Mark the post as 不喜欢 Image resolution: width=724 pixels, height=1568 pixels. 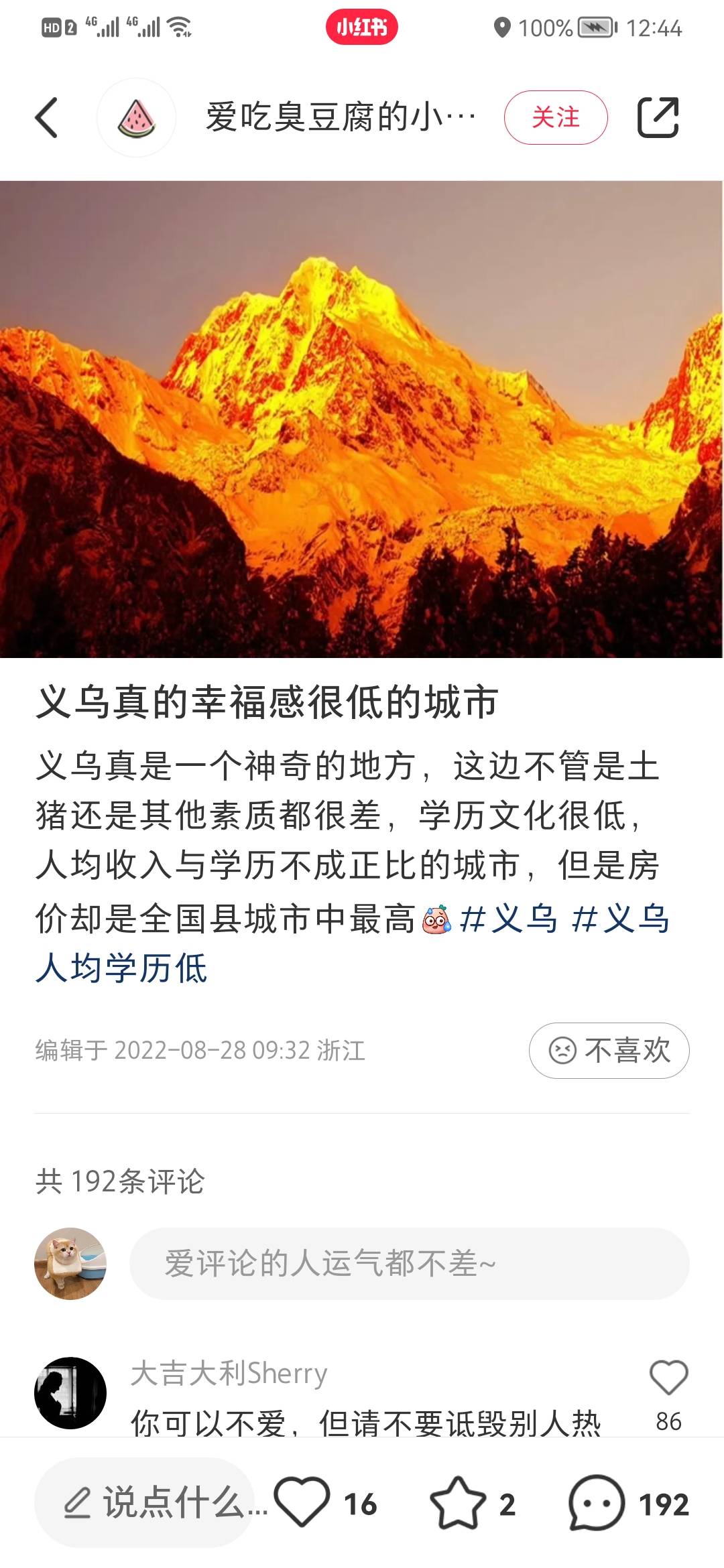tap(609, 1051)
